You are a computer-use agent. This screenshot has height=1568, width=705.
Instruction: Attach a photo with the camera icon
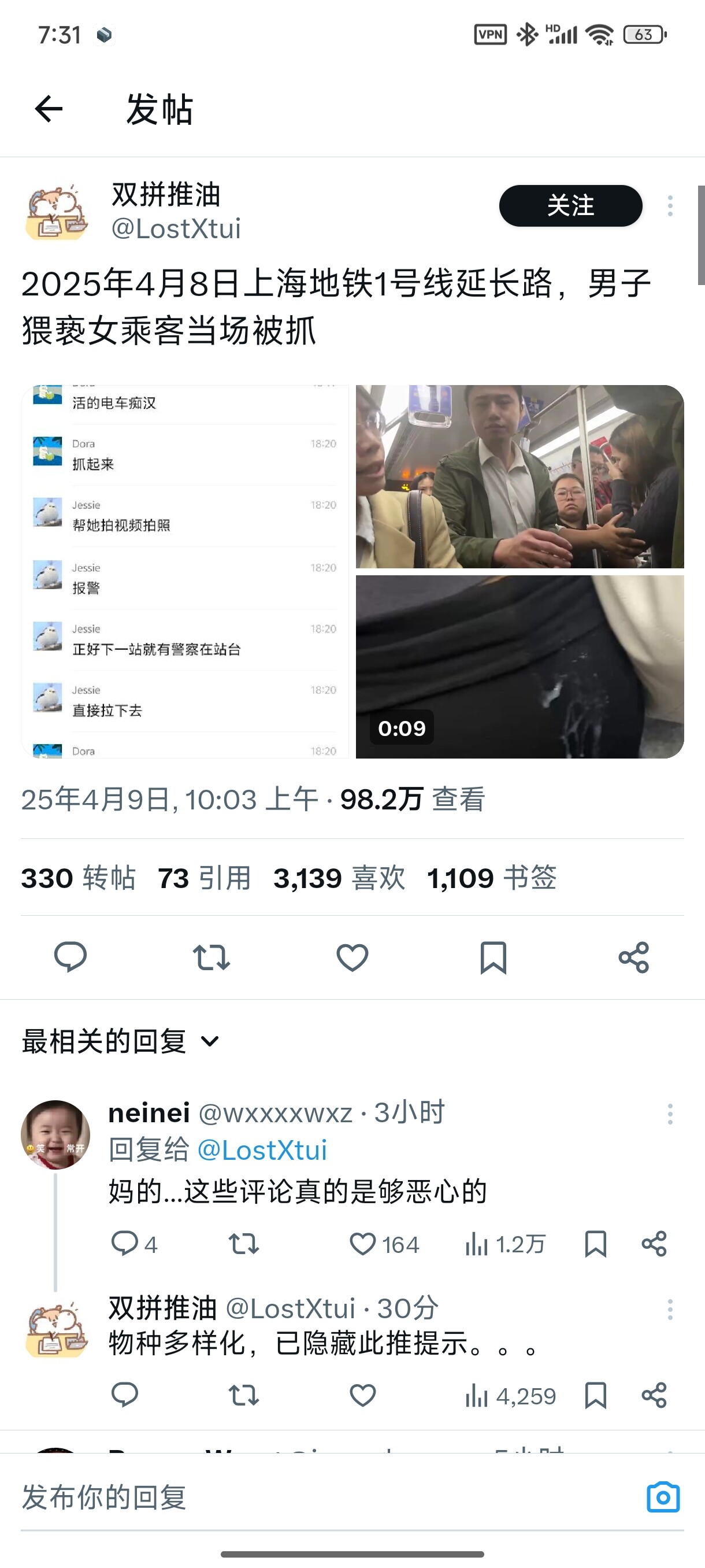pos(662,1497)
